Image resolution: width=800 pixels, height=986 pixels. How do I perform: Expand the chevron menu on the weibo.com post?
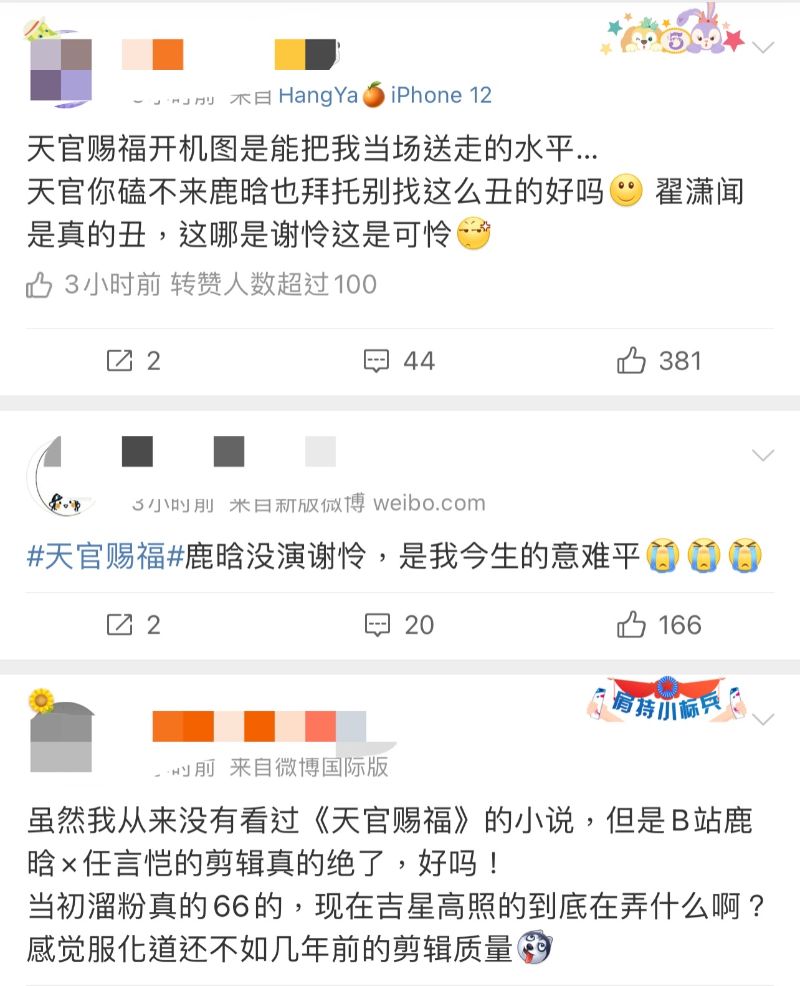tap(763, 456)
